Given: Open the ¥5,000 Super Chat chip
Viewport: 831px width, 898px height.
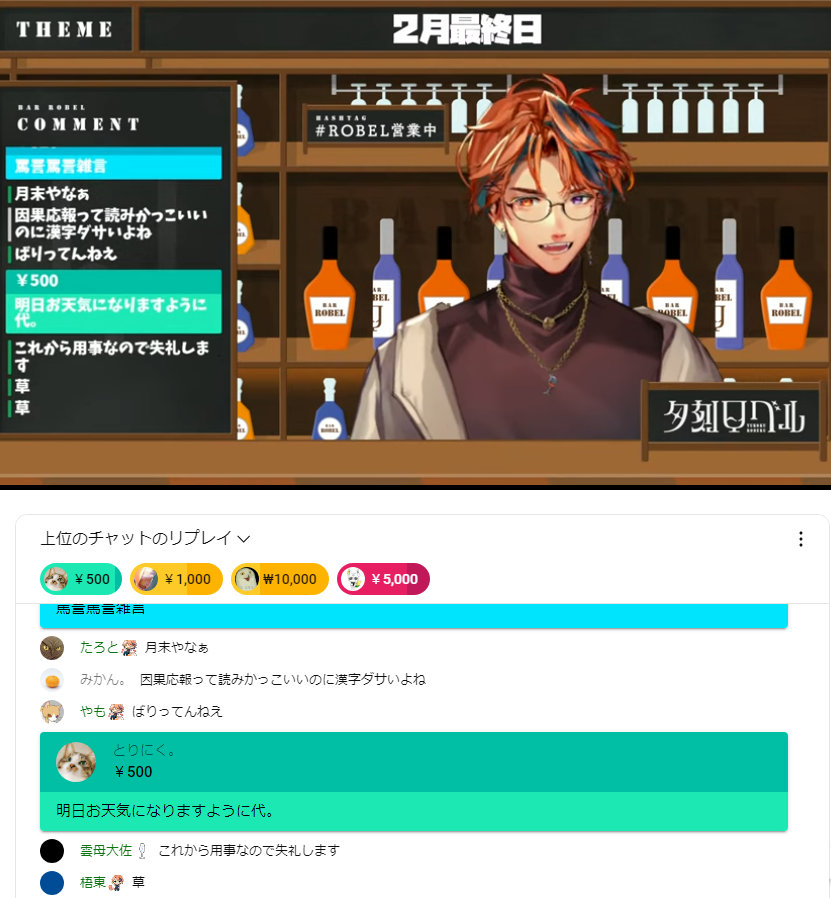Looking at the screenshot, I should pyautogui.click(x=383, y=579).
